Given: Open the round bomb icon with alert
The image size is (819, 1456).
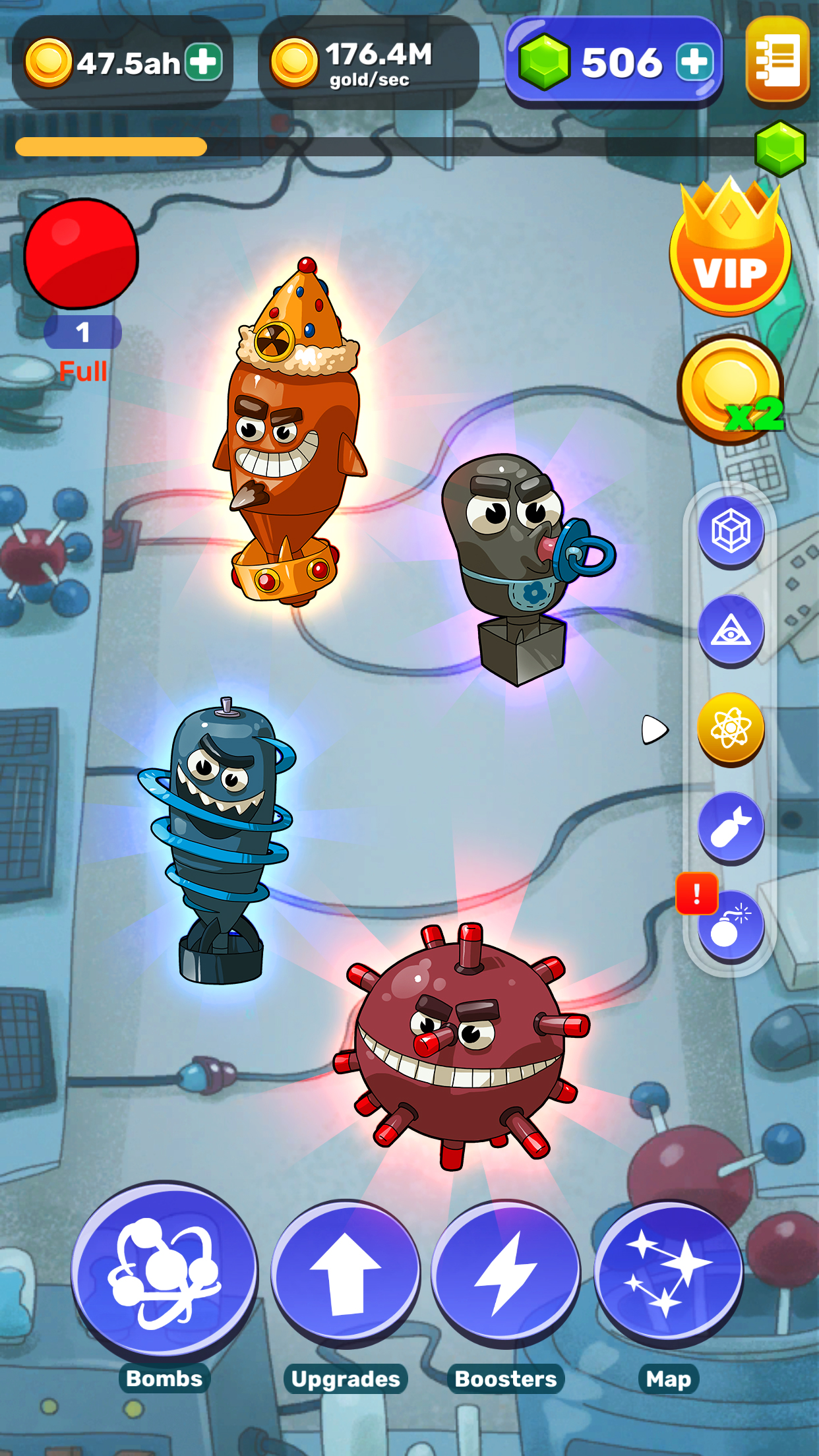Looking at the screenshot, I should tap(729, 926).
